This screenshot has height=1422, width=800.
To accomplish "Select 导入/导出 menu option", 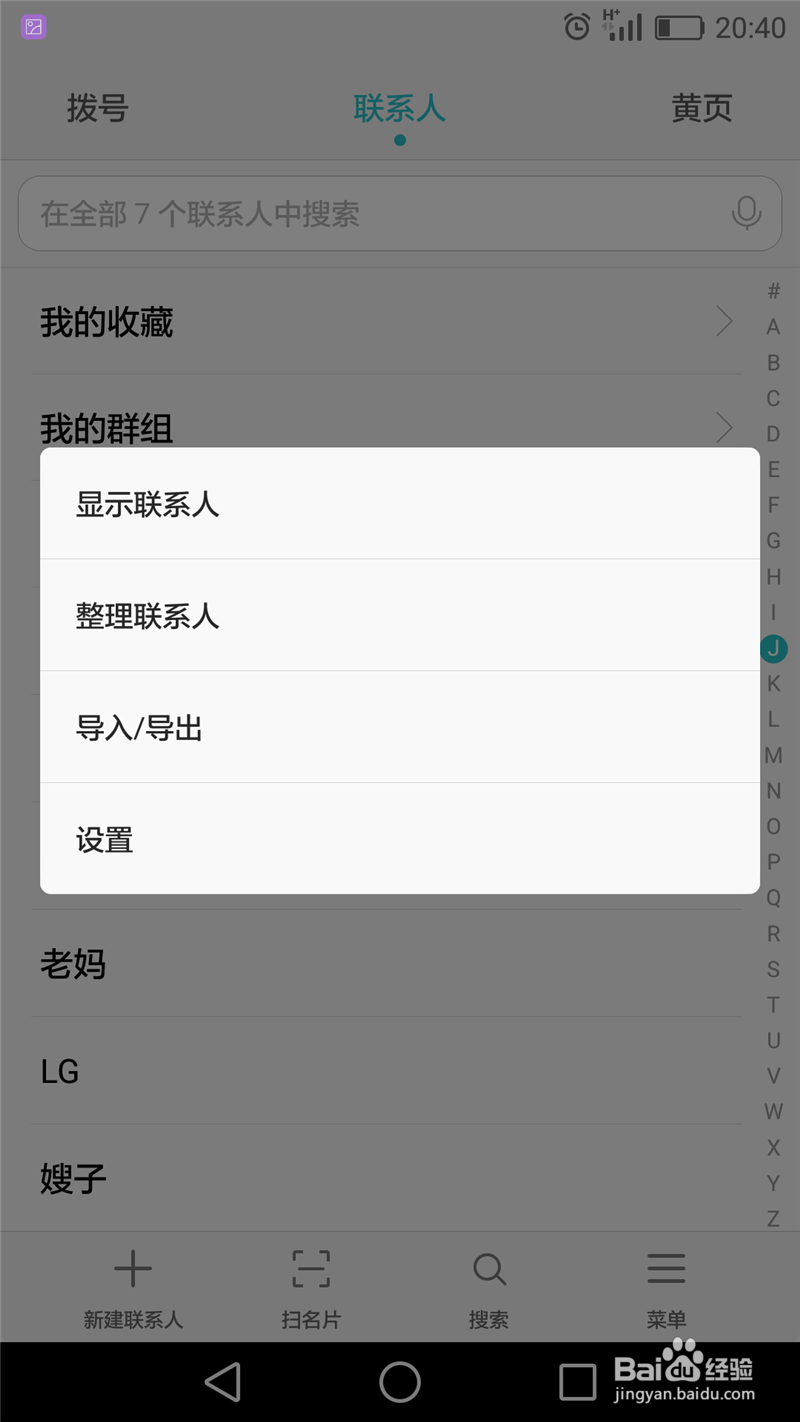I will (x=400, y=727).
